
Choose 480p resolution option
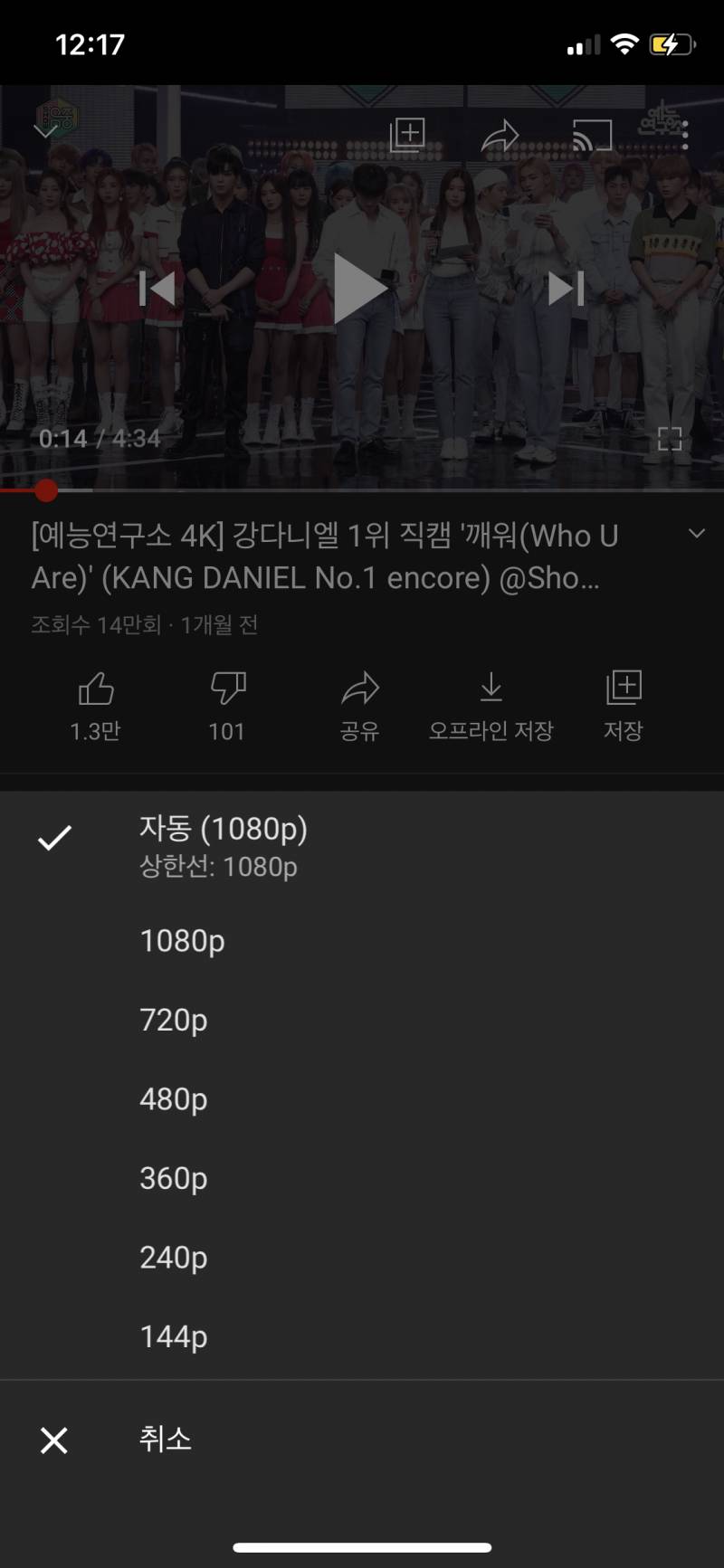tap(173, 1099)
